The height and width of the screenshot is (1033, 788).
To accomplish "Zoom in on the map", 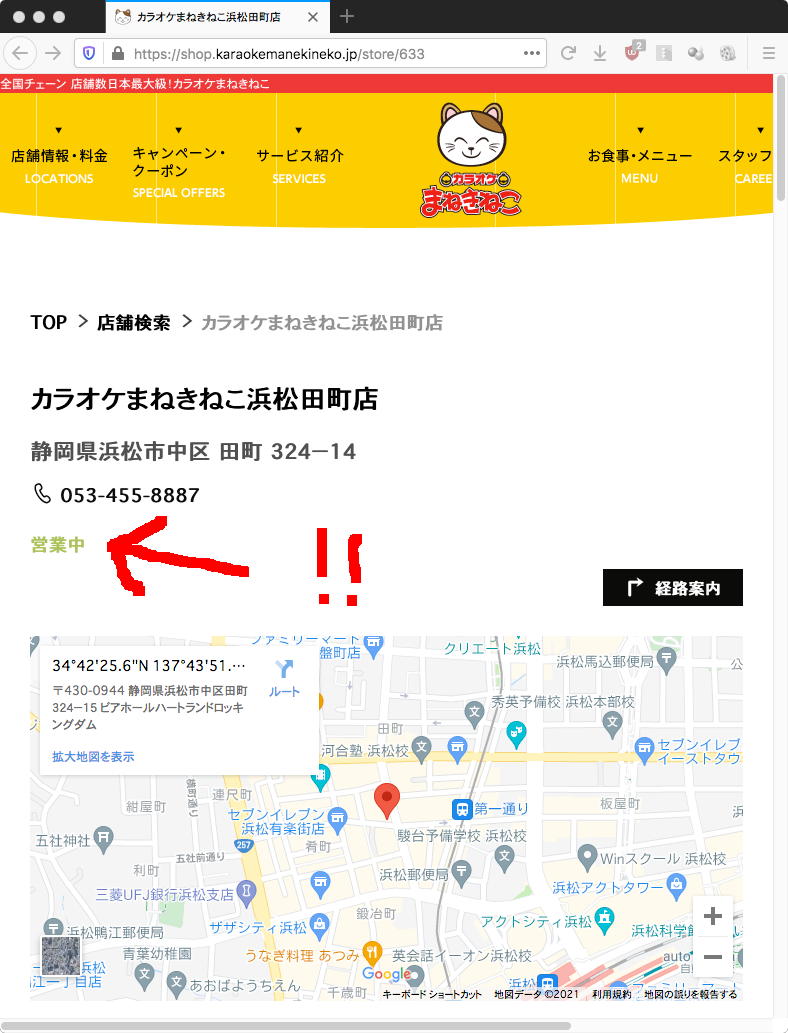I will point(712,916).
